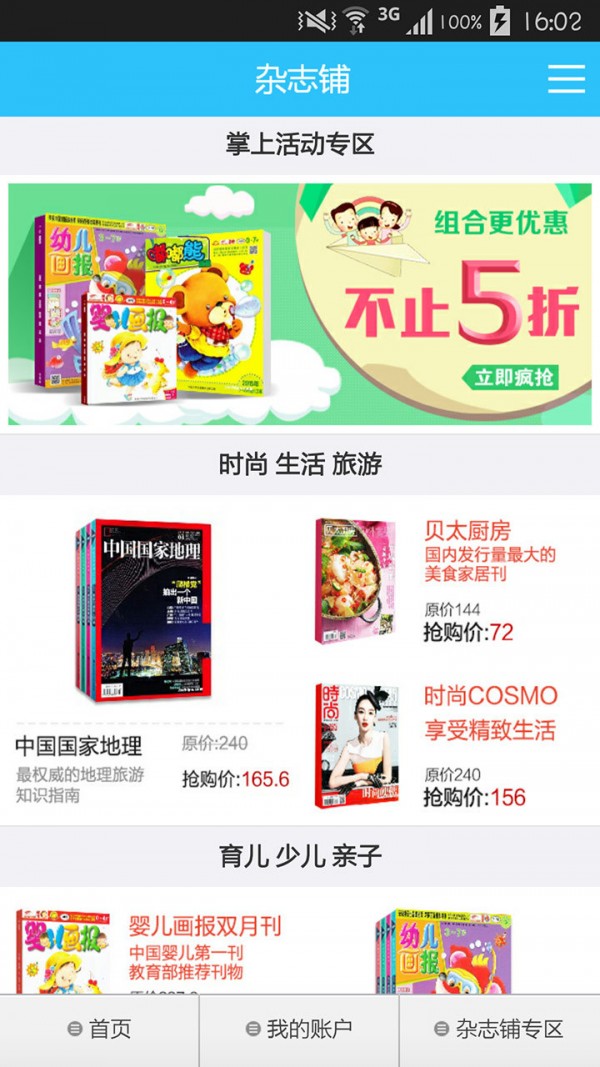Select the 杂志铺专区 tab

pyautogui.click(x=499, y=1030)
